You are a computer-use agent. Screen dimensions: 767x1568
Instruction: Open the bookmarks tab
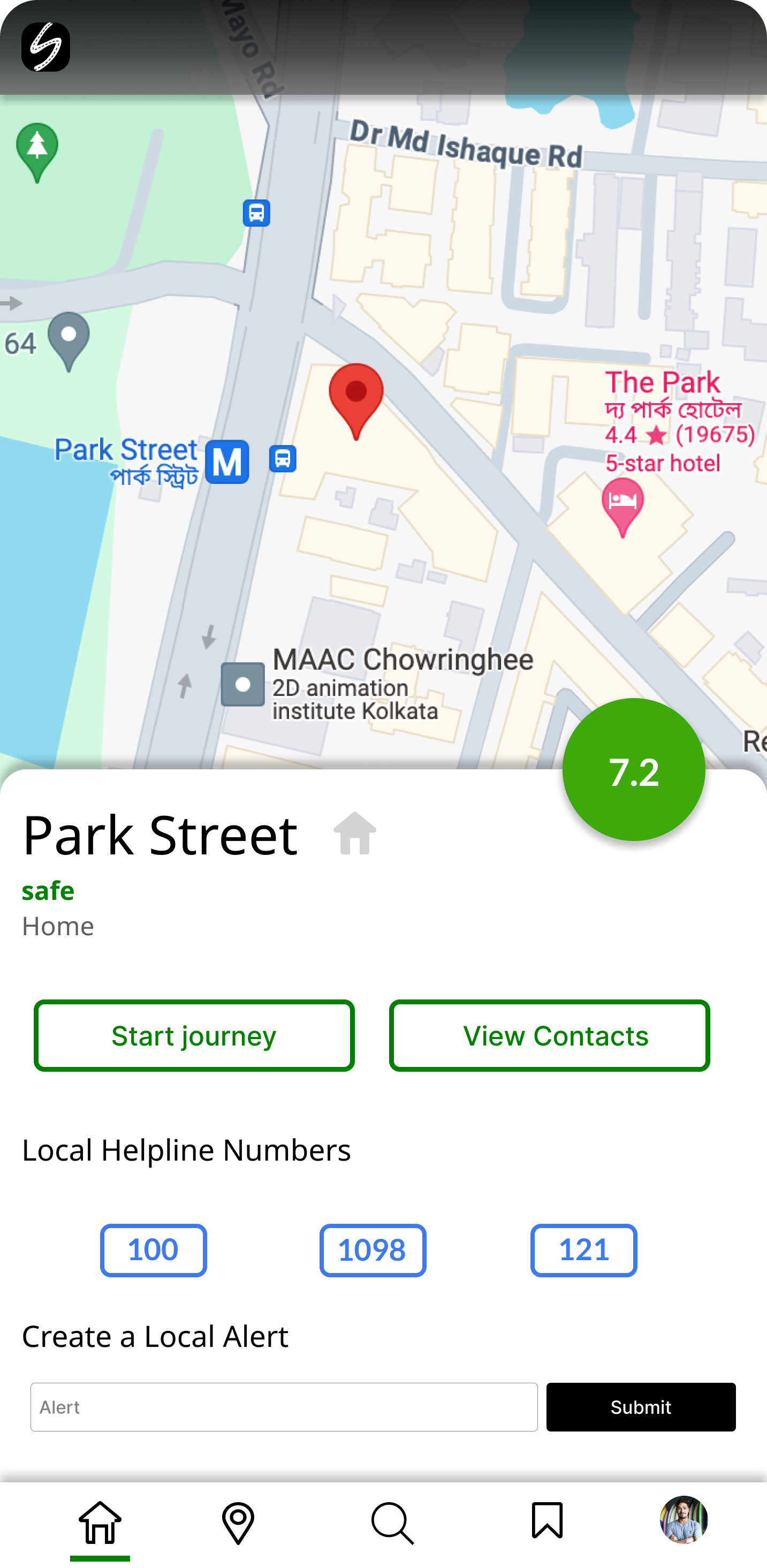click(x=546, y=1520)
